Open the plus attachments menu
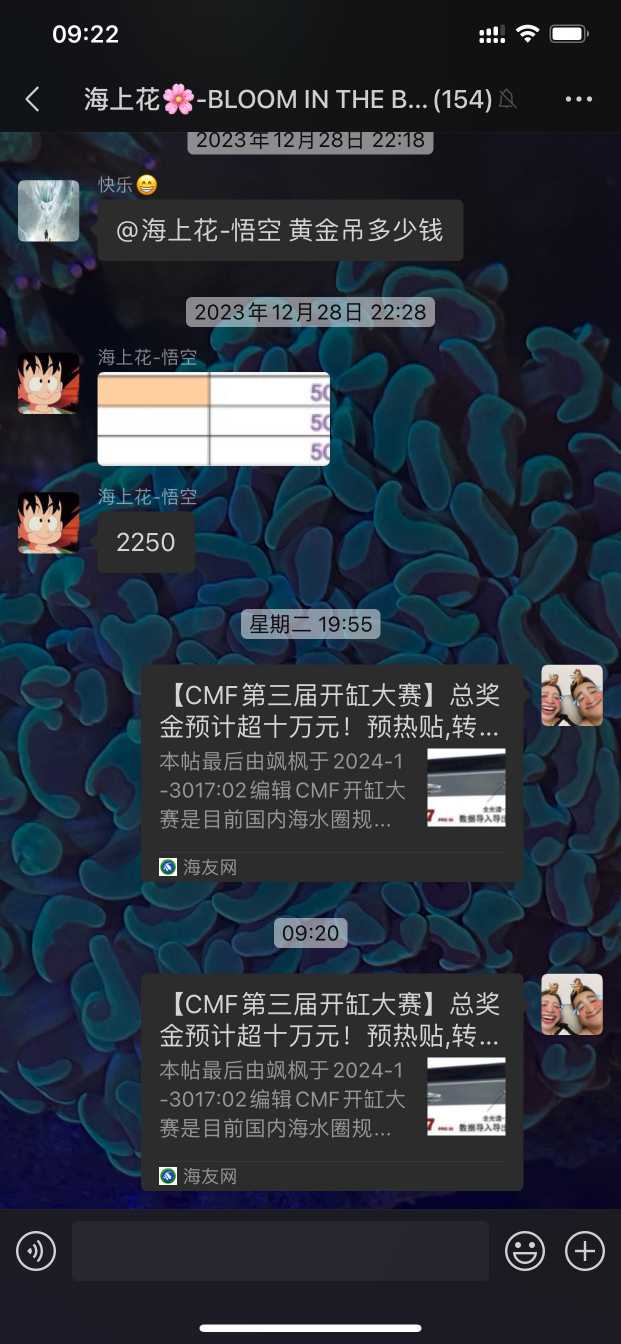 click(585, 1251)
